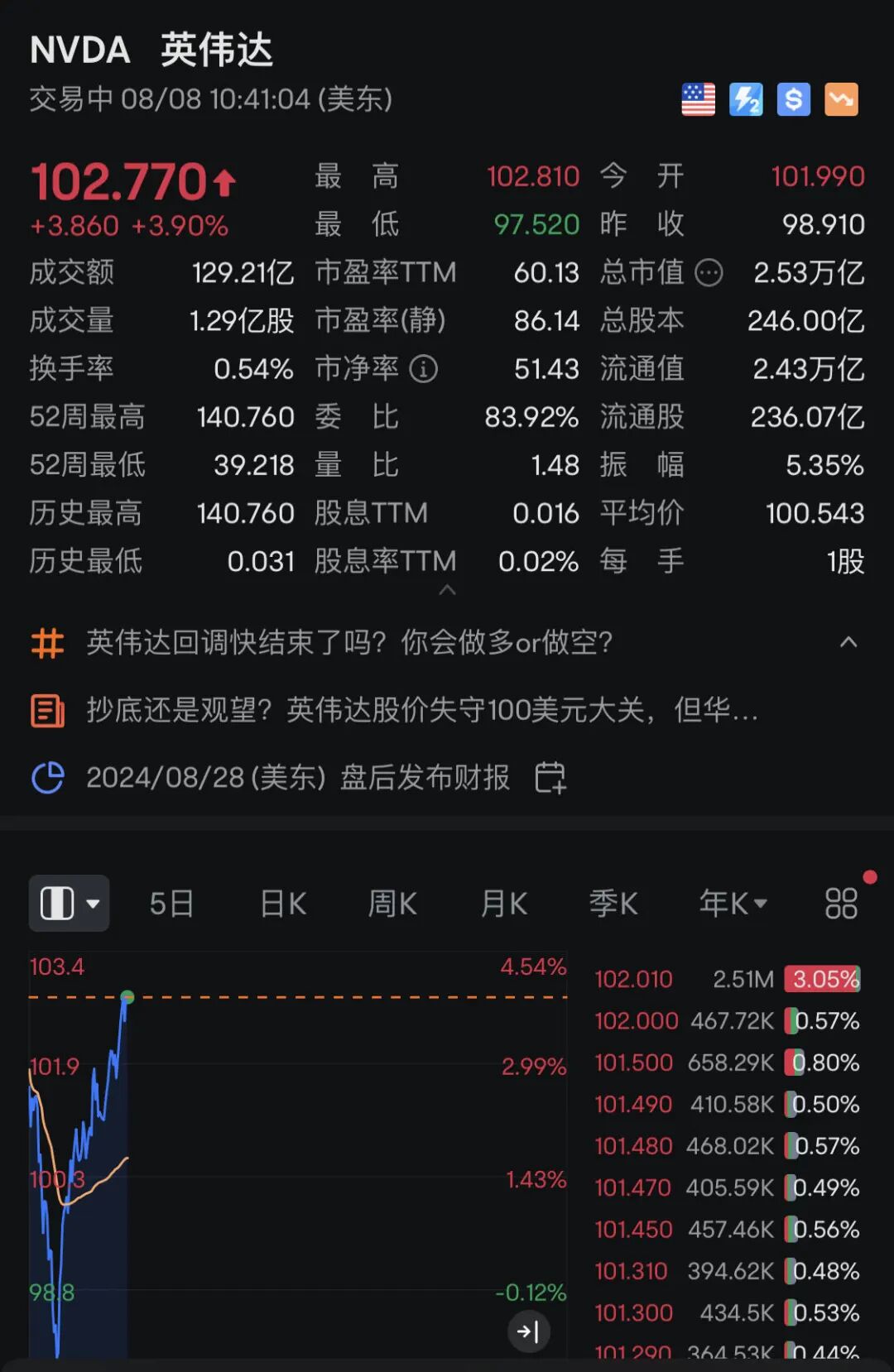This screenshot has height=1372, width=894.
Task: Jump to the latest chart position
Action: point(528,1331)
